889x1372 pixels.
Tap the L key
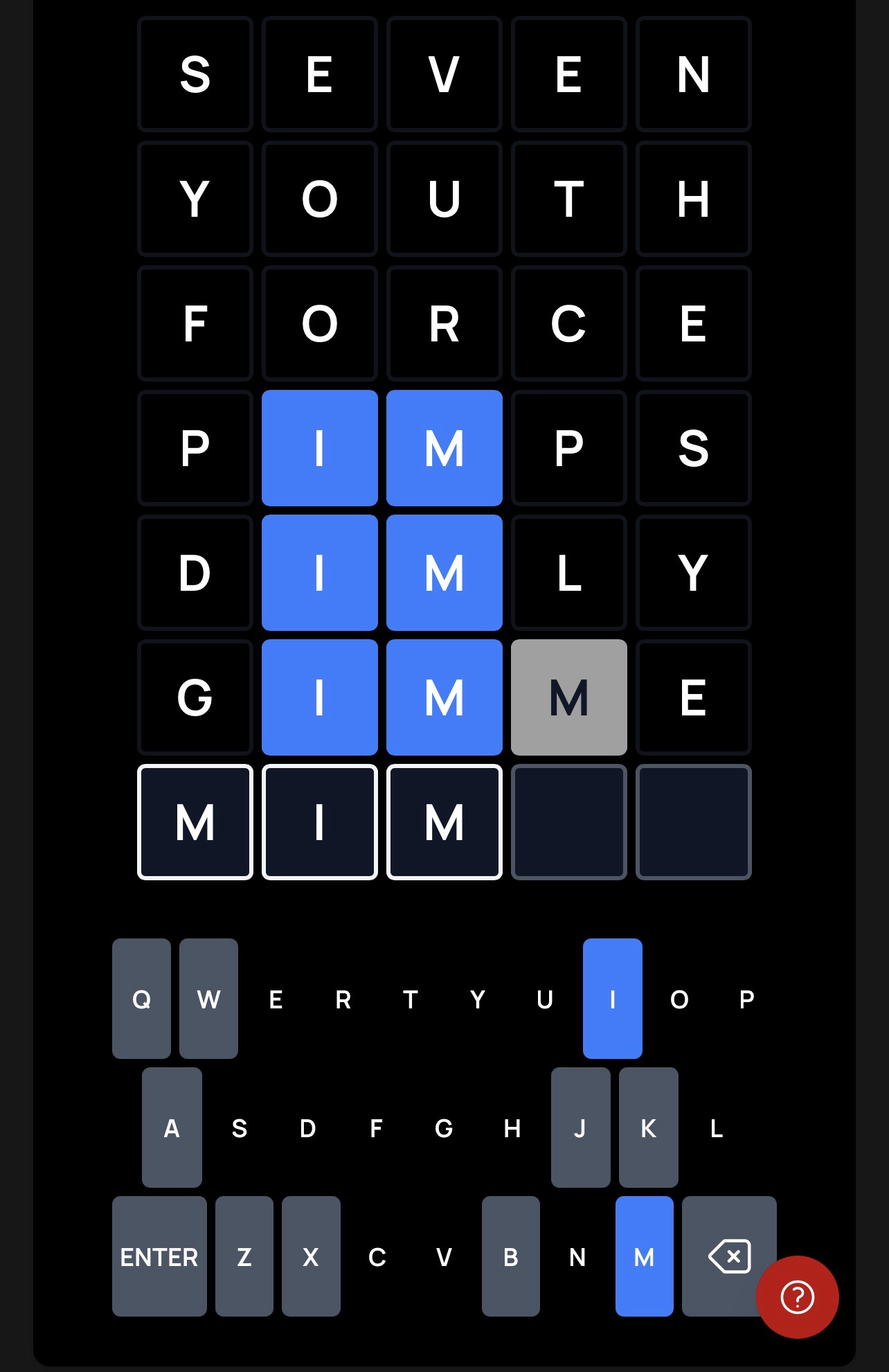pyautogui.click(x=717, y=1128)
